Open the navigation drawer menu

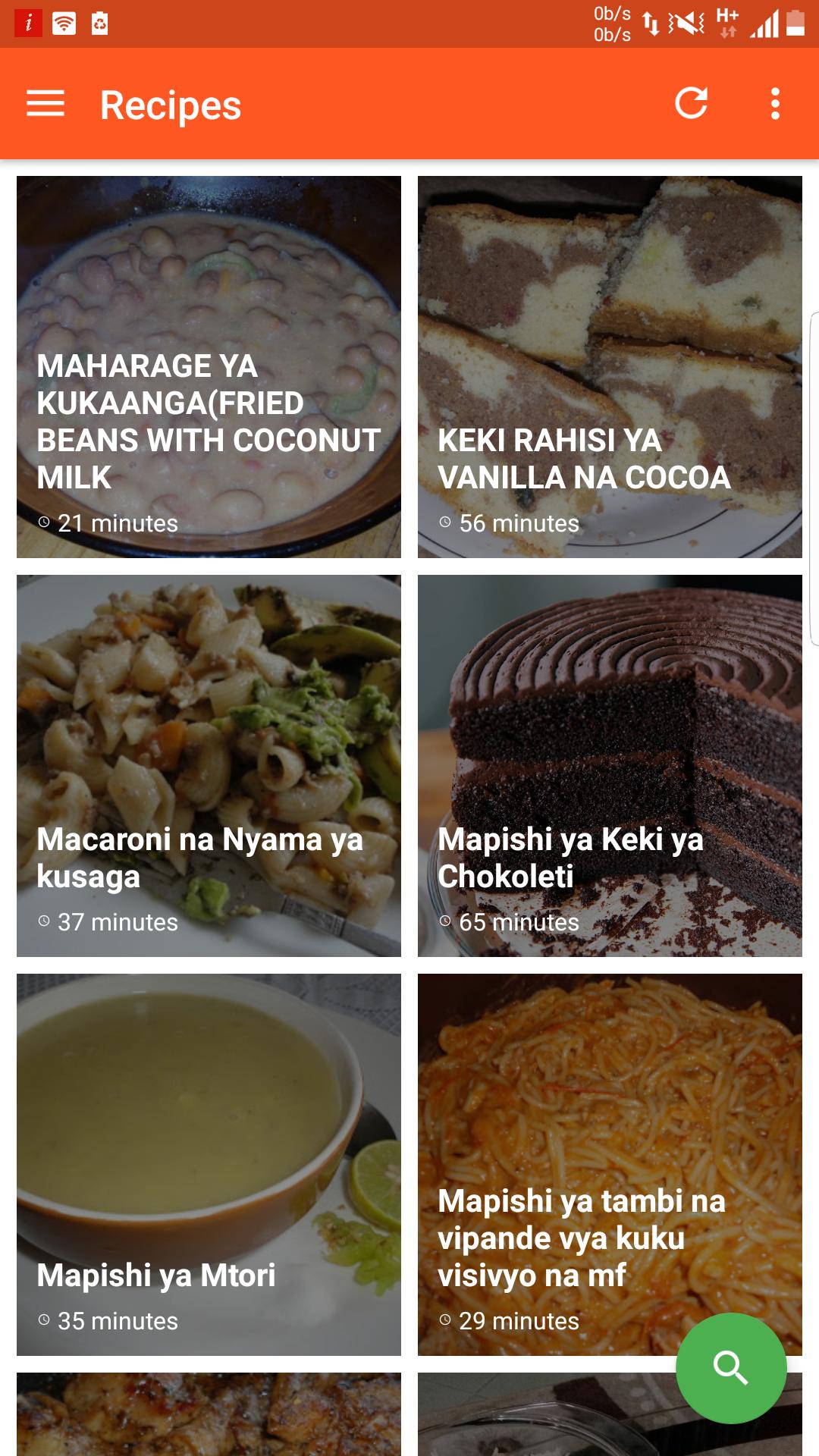45,104
